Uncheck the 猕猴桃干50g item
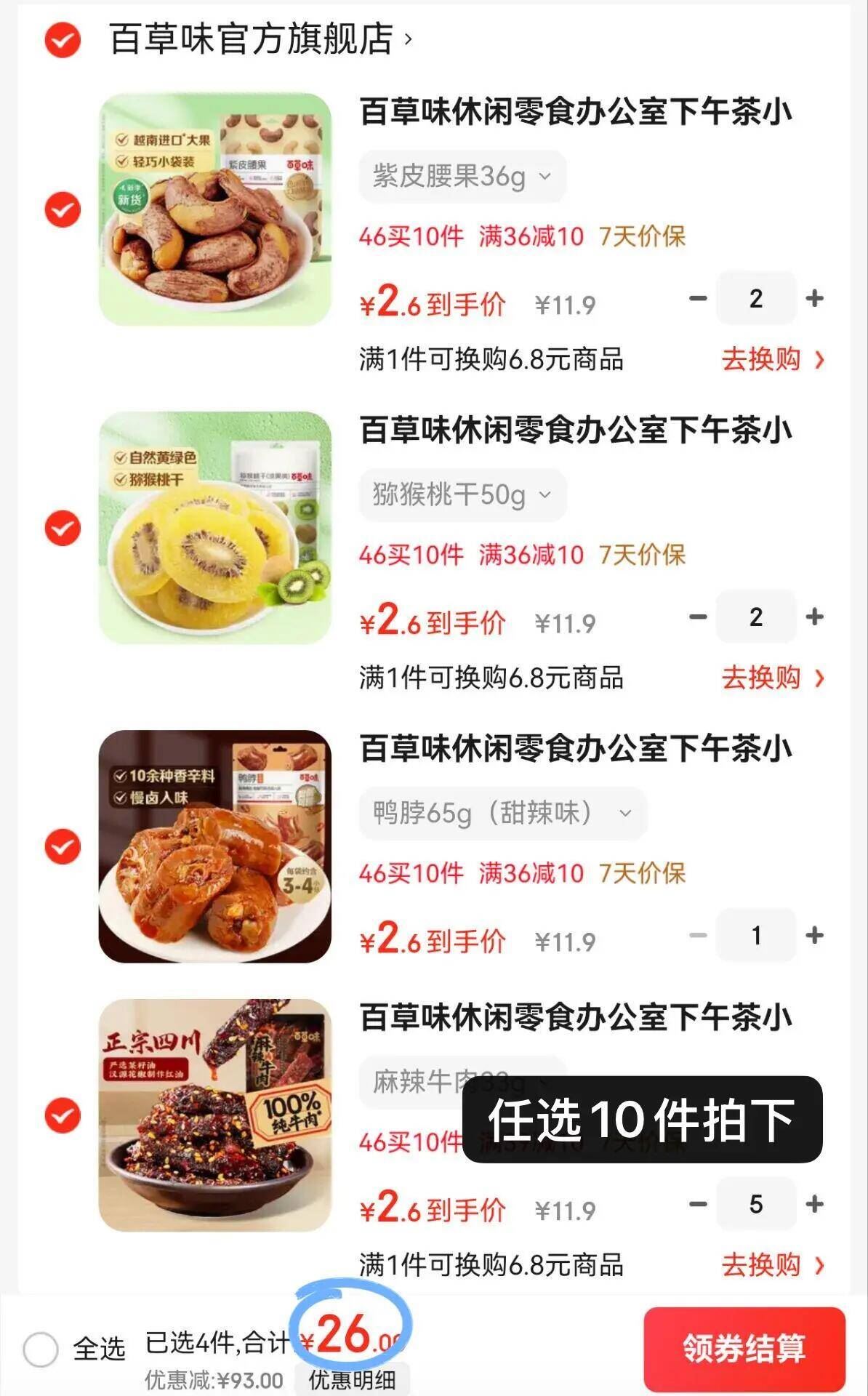868x1396 pixels. pyautogui.click(x=63, y=528)
